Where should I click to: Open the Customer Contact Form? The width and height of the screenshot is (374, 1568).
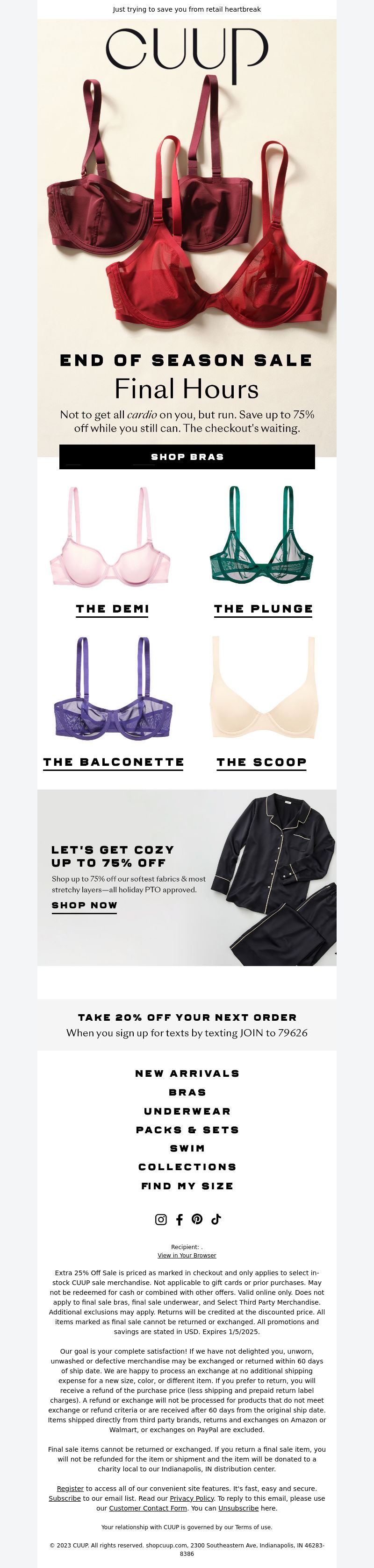pyautogui.click(x=148, y=1508)
